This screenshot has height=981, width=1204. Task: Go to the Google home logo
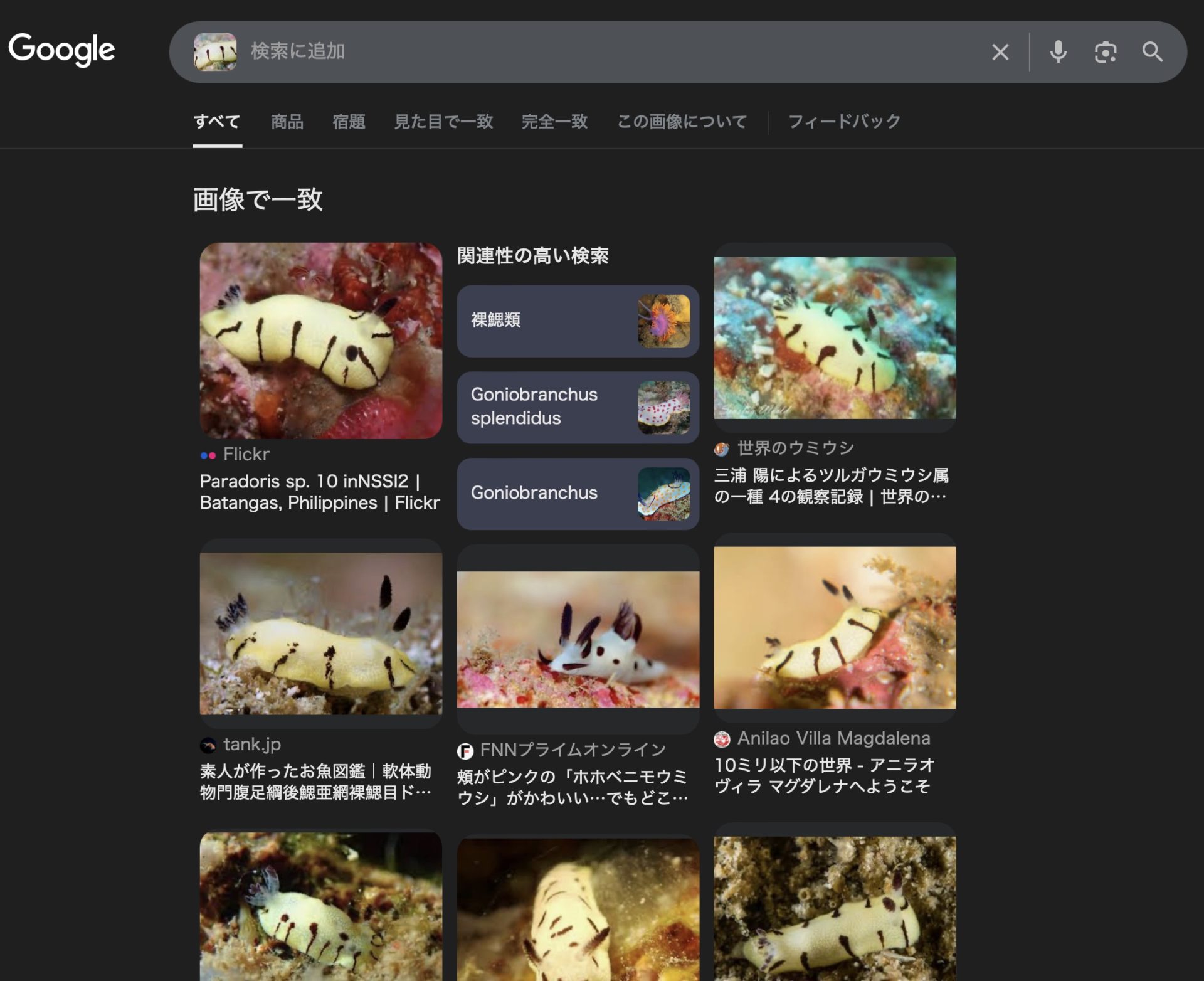(61, 50)
